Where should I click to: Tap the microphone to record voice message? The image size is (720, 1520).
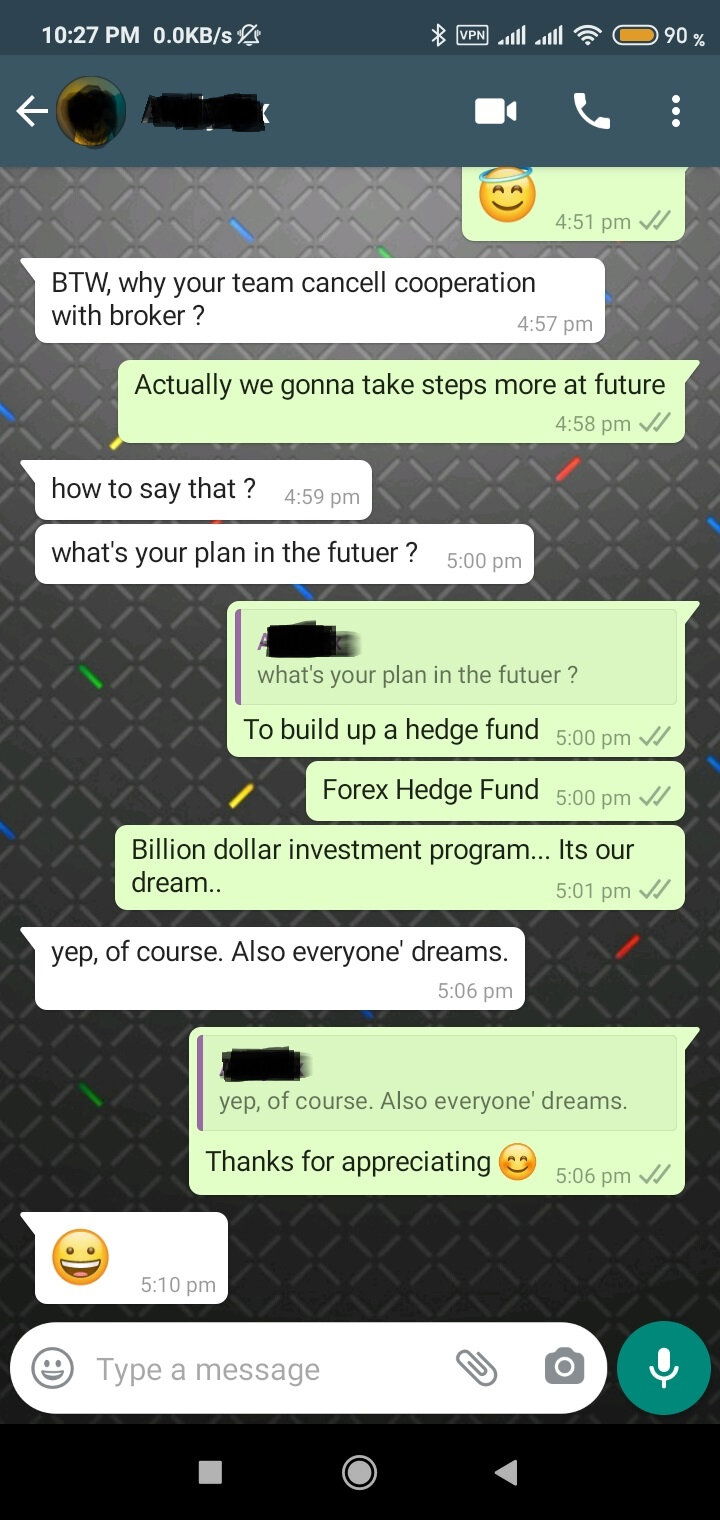pyautogui.click(x=663, y=1367)
